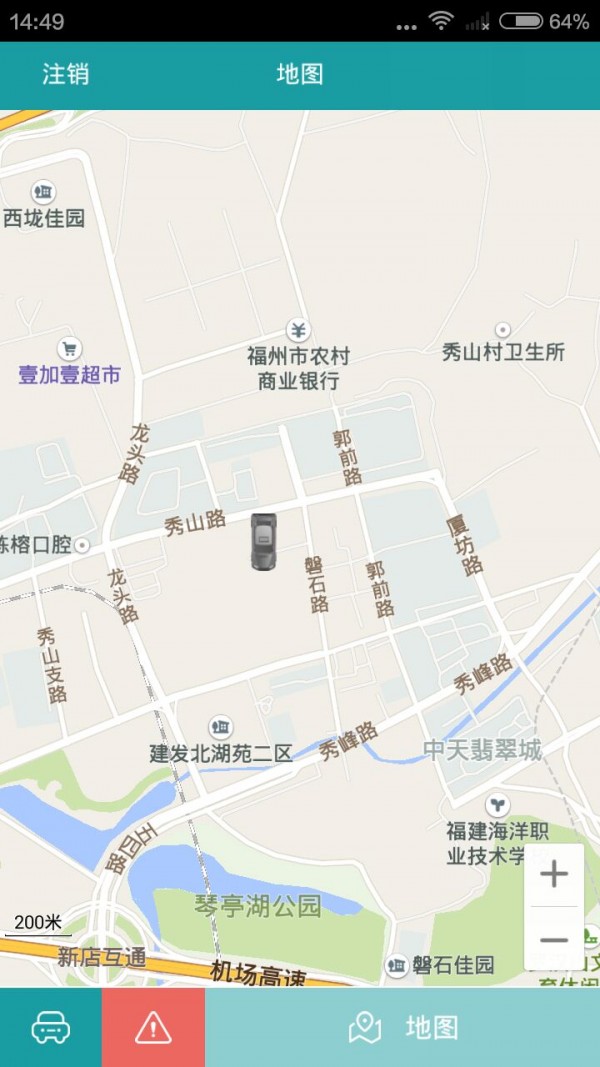Select the 地图 map tab
Image resolution: width=600 pixels, height=1067 pixels.
coord(402,1027)
